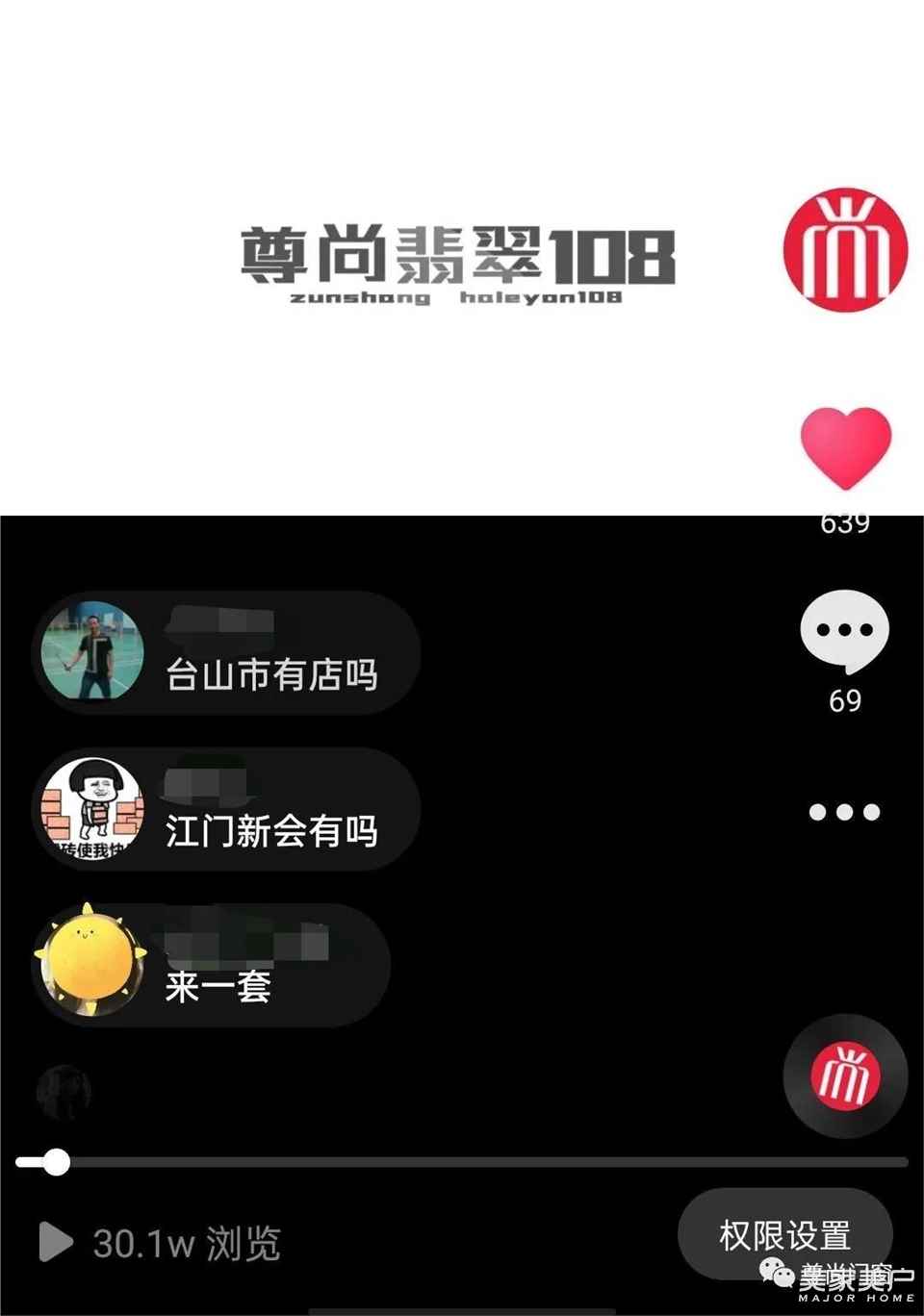The height and width of the screenshot is (1316, 924).
Task: Click the red brand logo circle at top right
Action: tap(845, 252)
